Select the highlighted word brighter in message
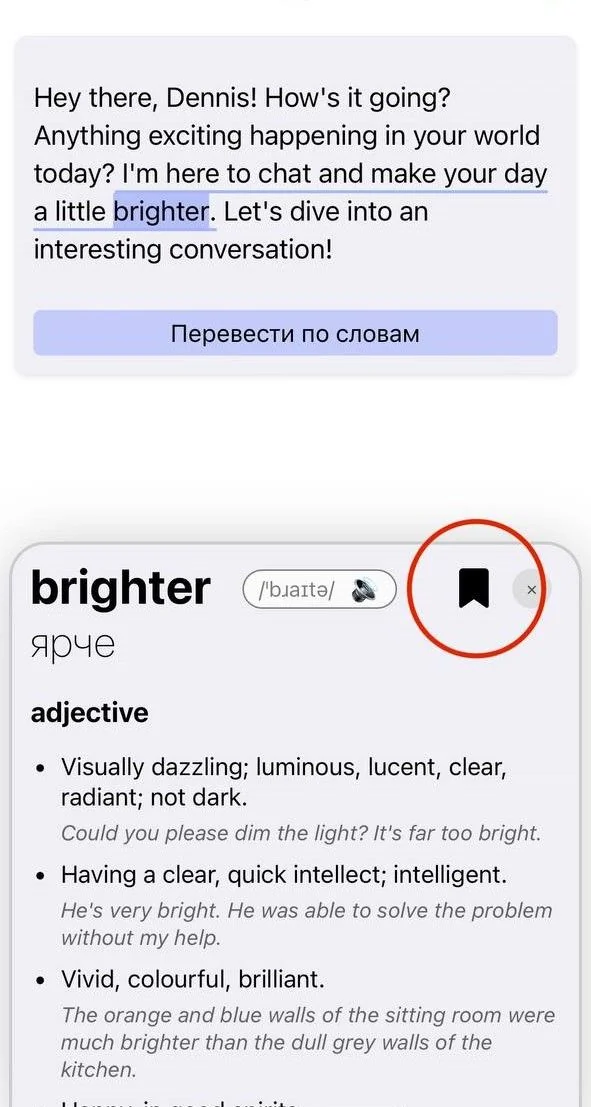591x1107 pixels. [162, 211]
